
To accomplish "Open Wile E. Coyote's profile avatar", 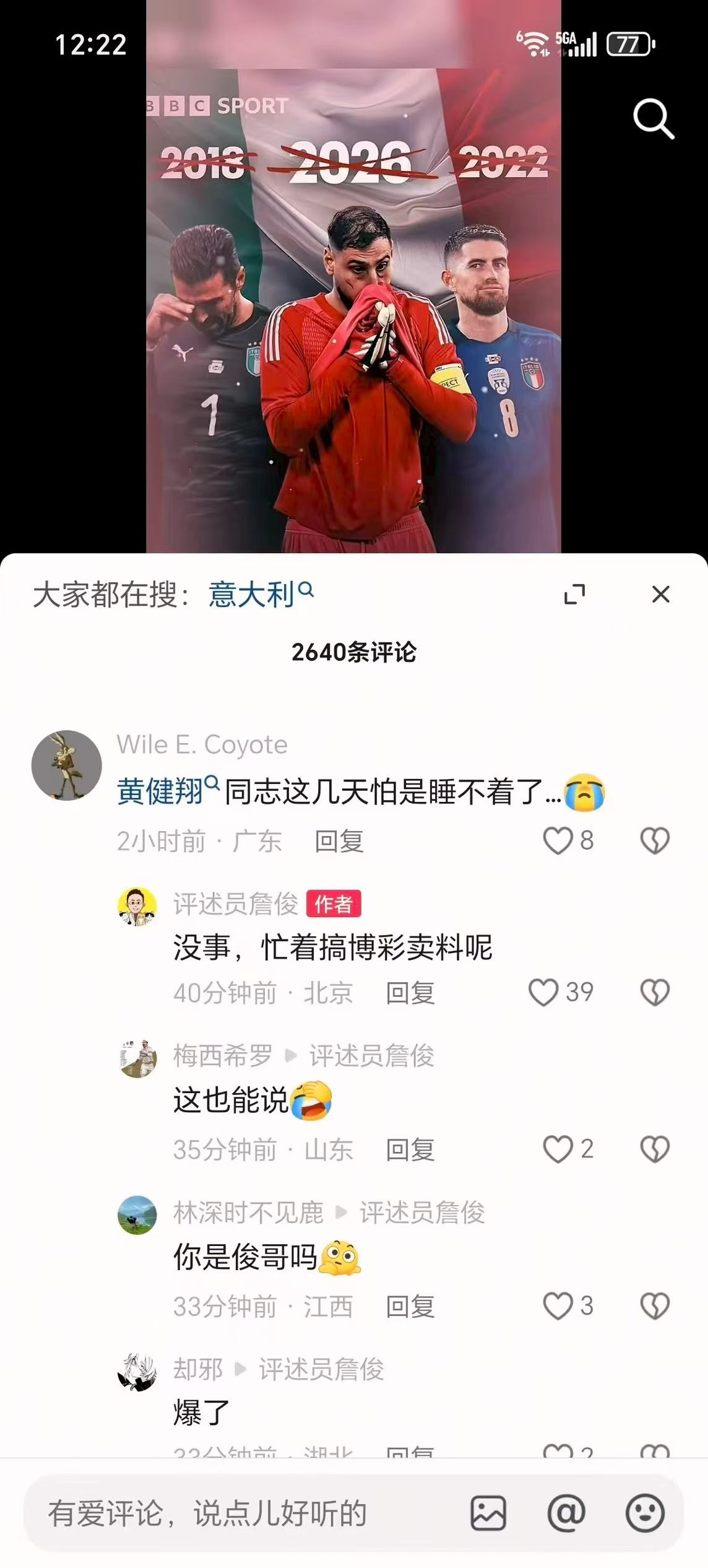I will (x=67, y=765).
